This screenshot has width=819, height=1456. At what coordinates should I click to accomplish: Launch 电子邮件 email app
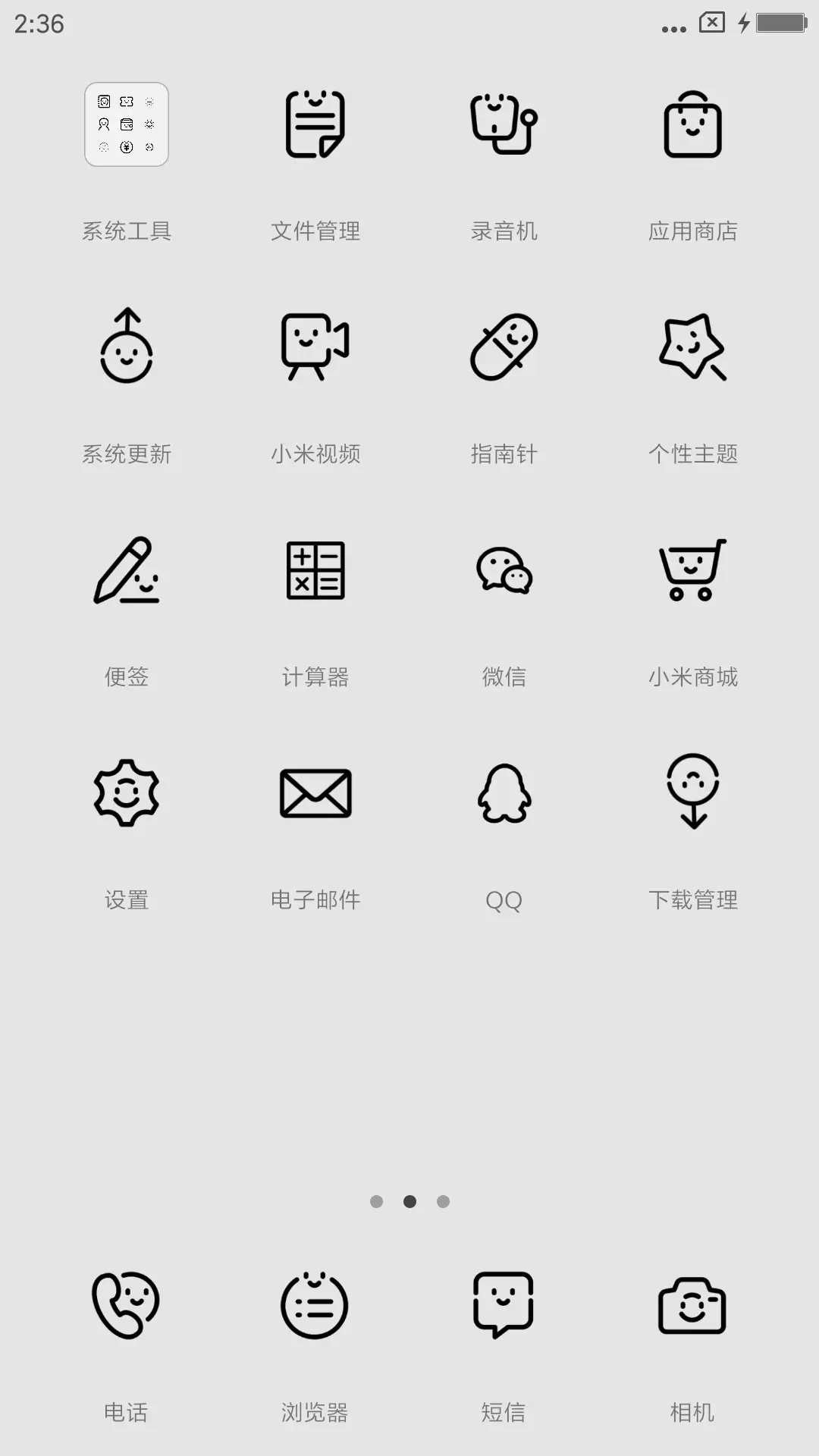tap(315, 792)
